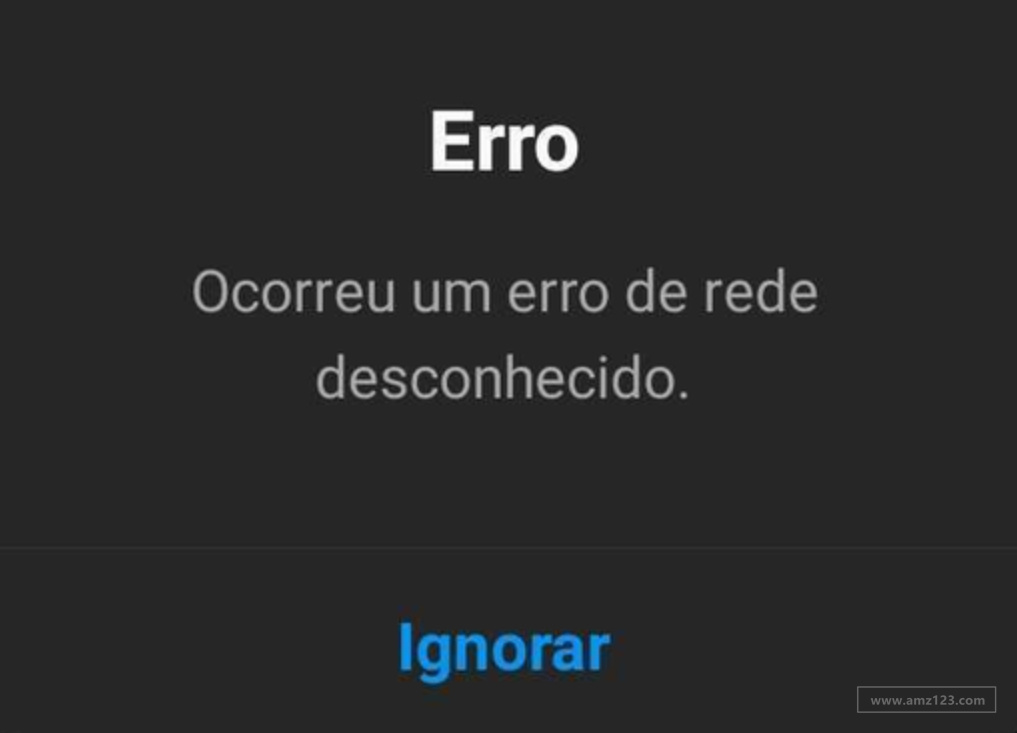The width and height of the screenshot is (1017, 733).
Task: Dismiss the error with Ignorar
Action: point(504,649)
